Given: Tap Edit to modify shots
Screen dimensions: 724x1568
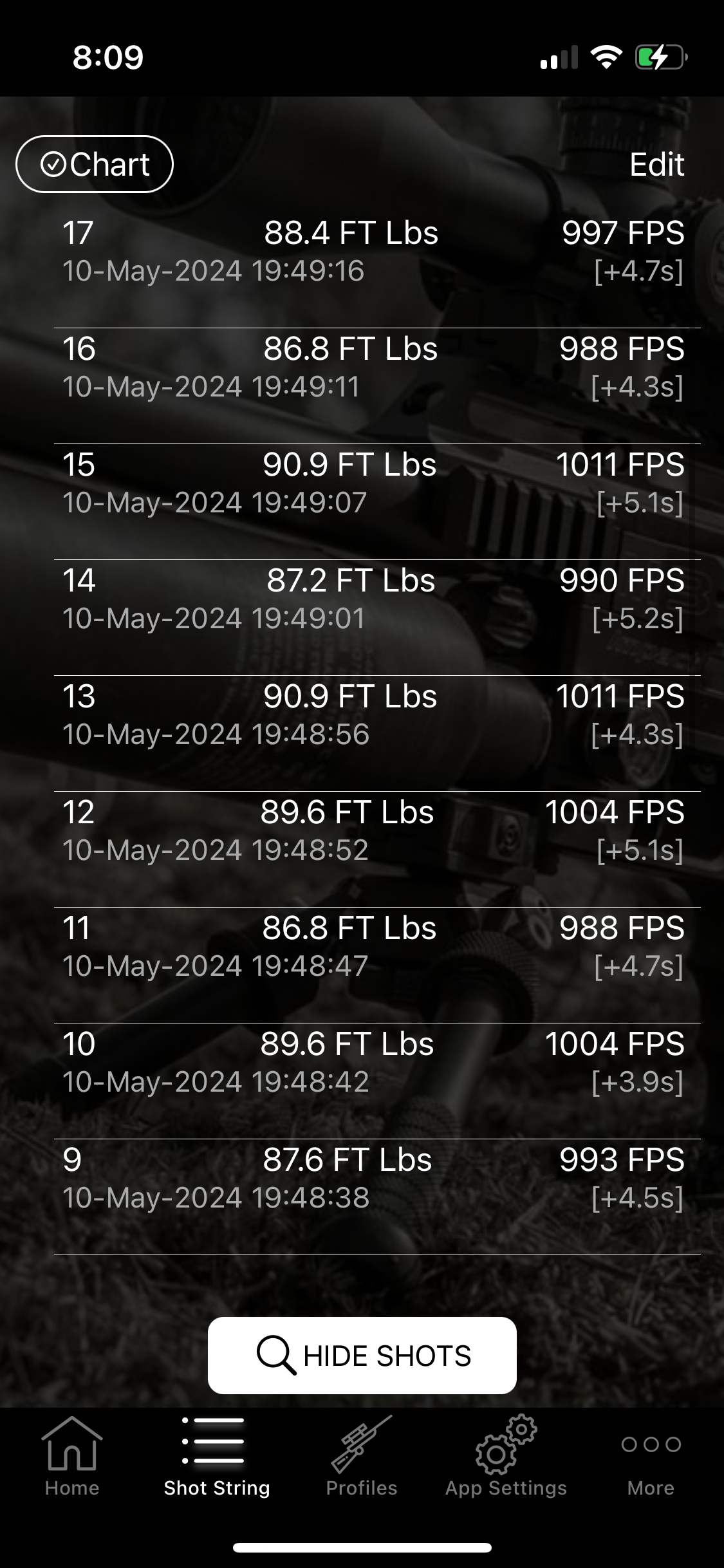Looking at the screenshot, I should [656, 165].
